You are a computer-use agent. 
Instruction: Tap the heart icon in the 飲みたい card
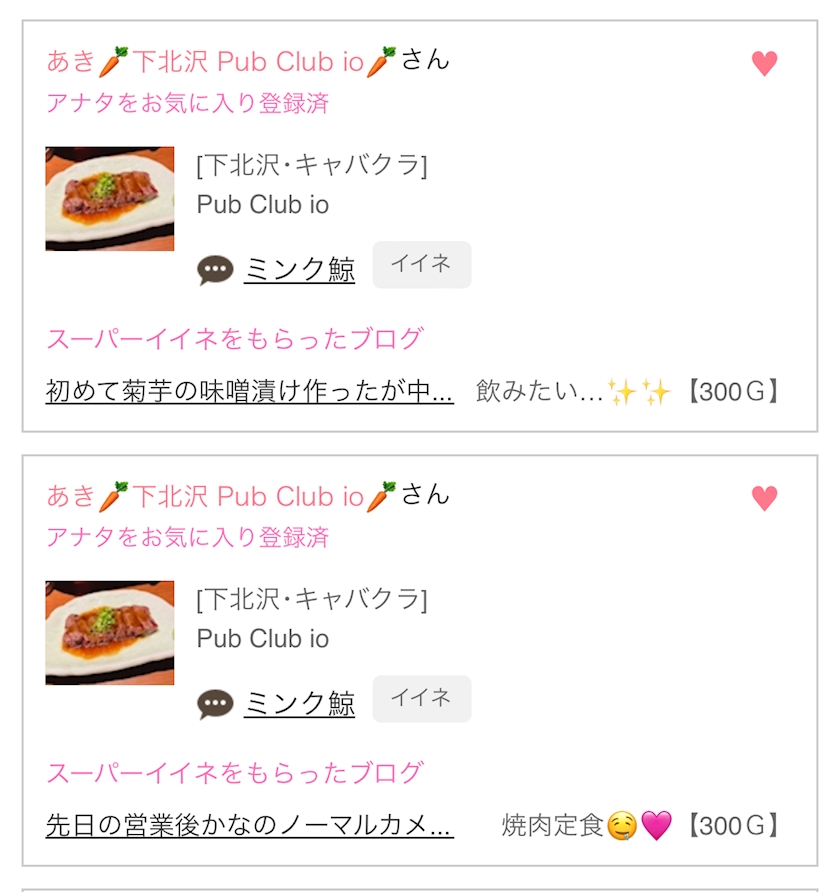point(764,64)
